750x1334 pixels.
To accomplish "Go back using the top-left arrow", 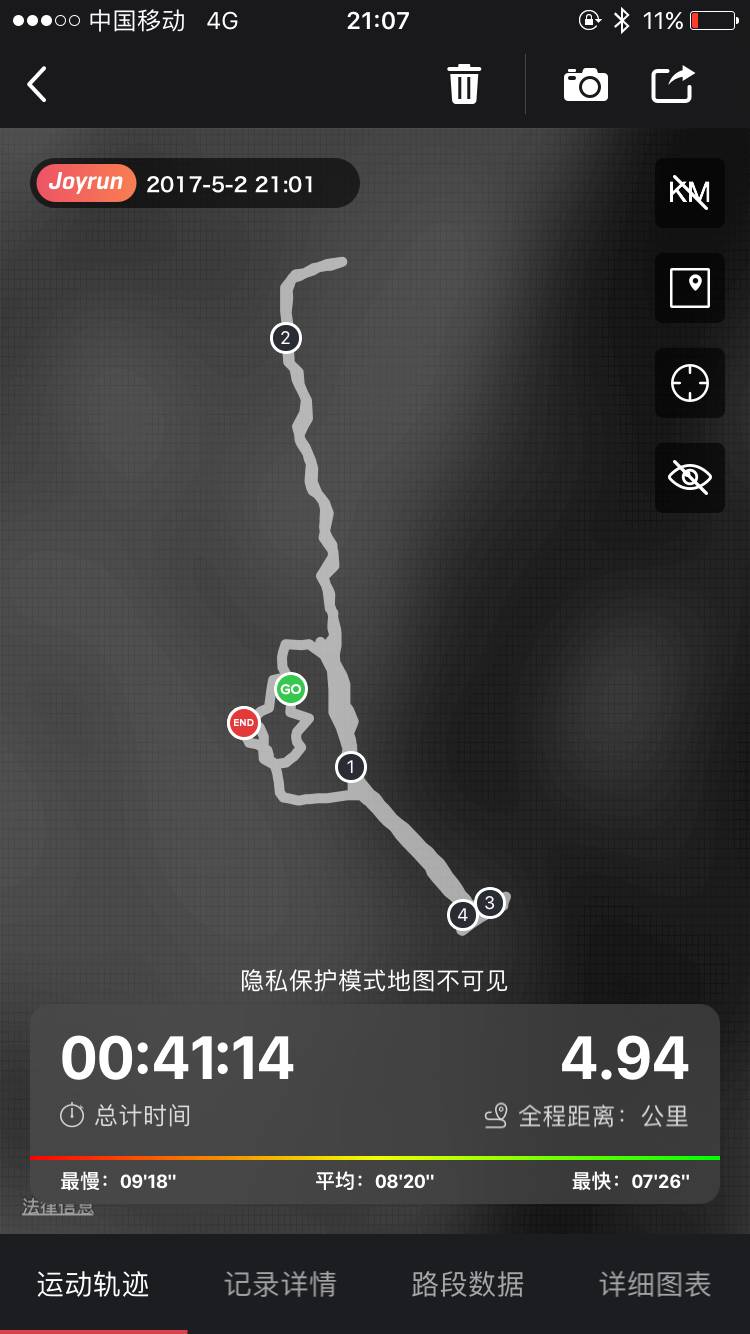I will point(38,85).
